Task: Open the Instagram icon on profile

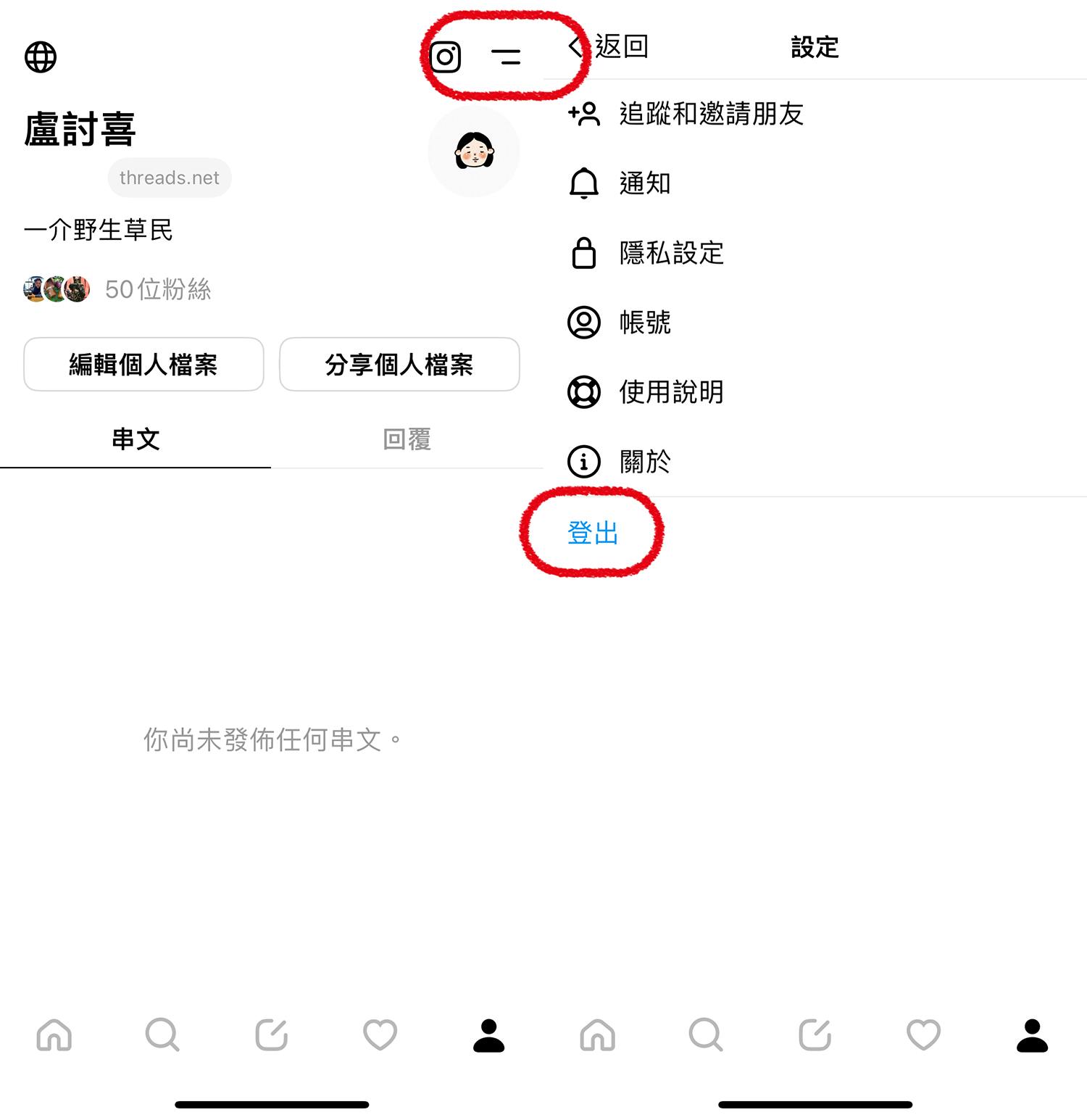Action: tap(445, 57)
